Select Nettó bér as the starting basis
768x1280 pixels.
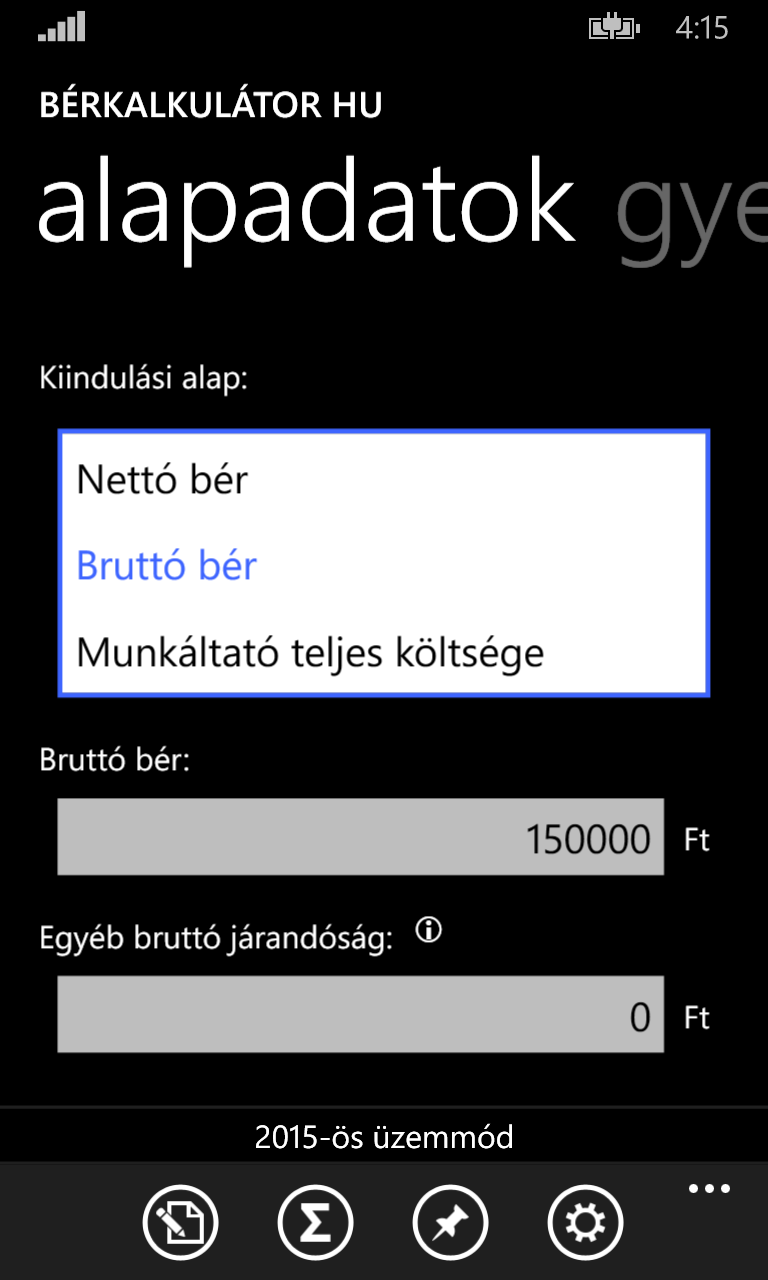(162, 481)
